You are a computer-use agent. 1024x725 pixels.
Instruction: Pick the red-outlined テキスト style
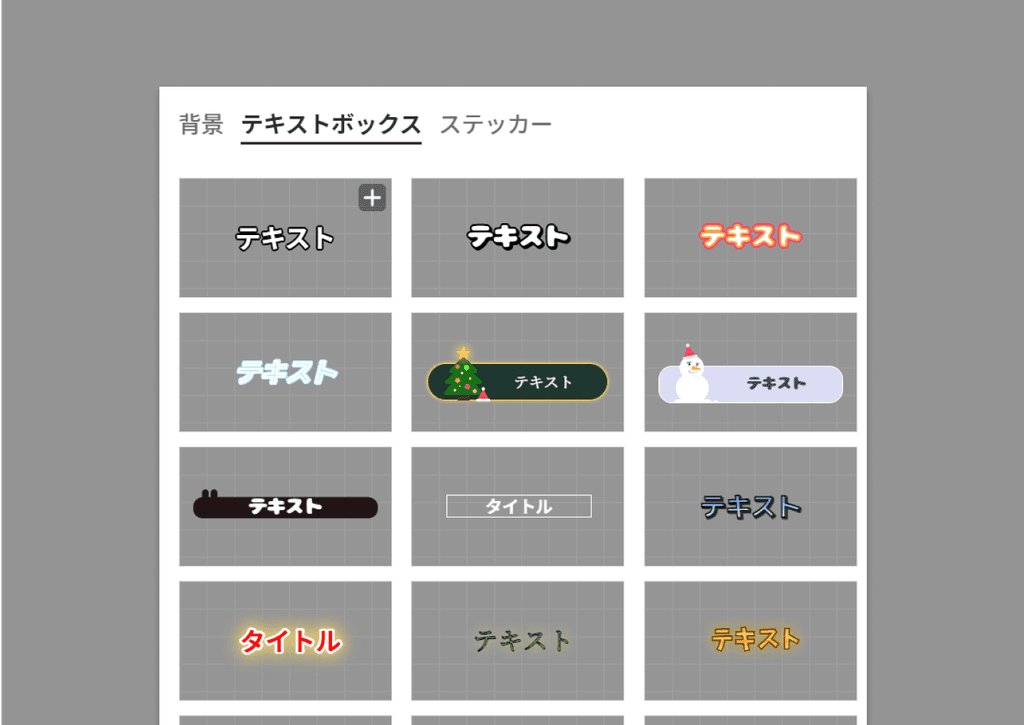(750, 238)
